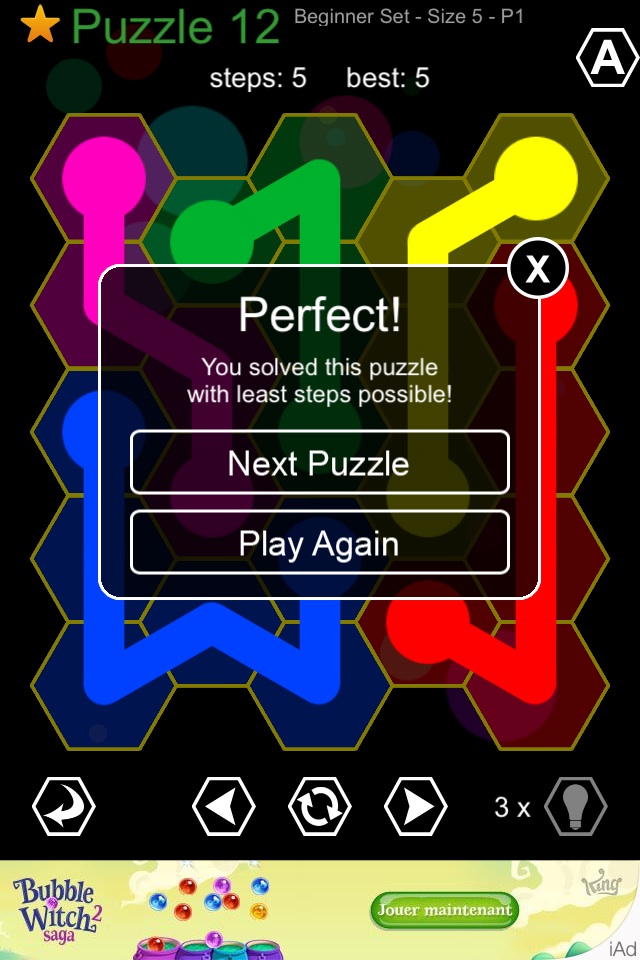Open the Bubble Witch 2 Saga ad
This screenshot has width=640, height=960.
click(x=200, y=910)
